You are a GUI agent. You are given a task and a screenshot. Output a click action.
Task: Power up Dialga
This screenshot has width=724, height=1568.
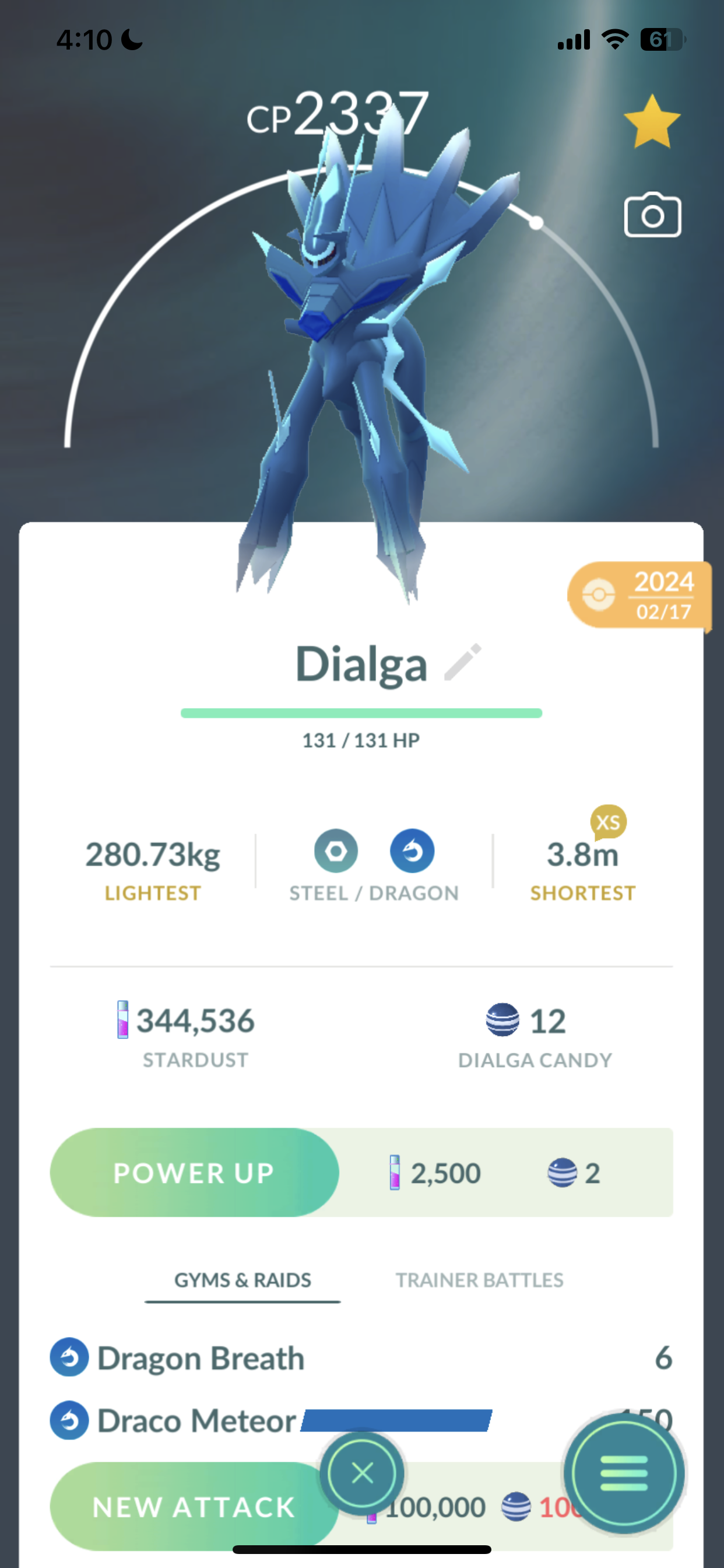[194, 1172]
